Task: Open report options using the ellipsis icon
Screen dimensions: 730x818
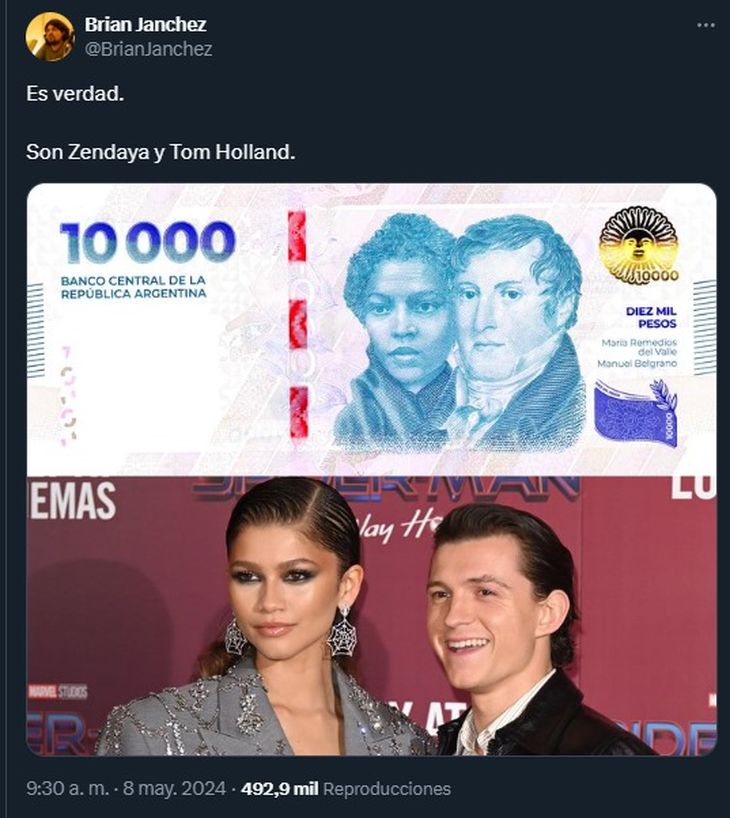Action: pos(705,26)
